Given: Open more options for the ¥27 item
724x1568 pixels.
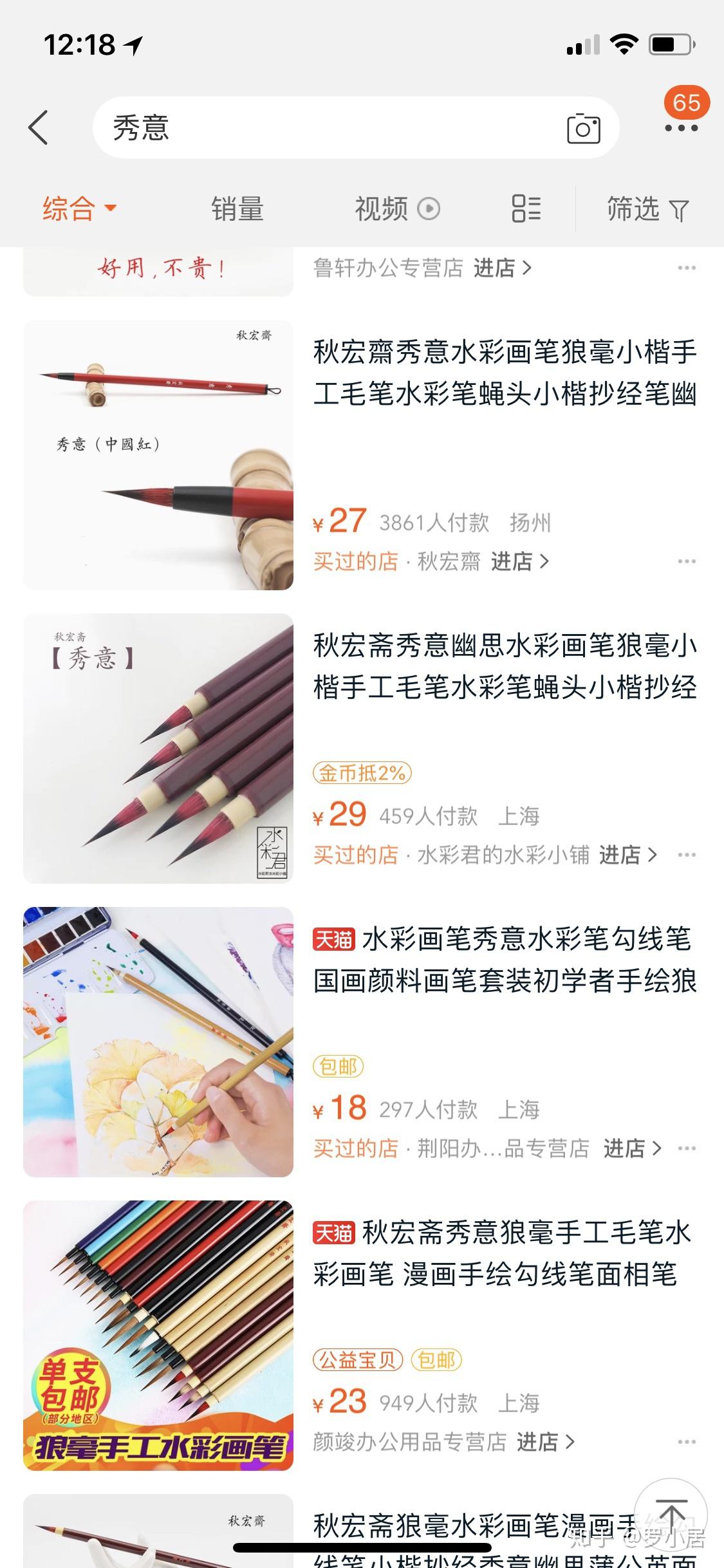Looking at the screenshot, I should (x=687, y=561).
